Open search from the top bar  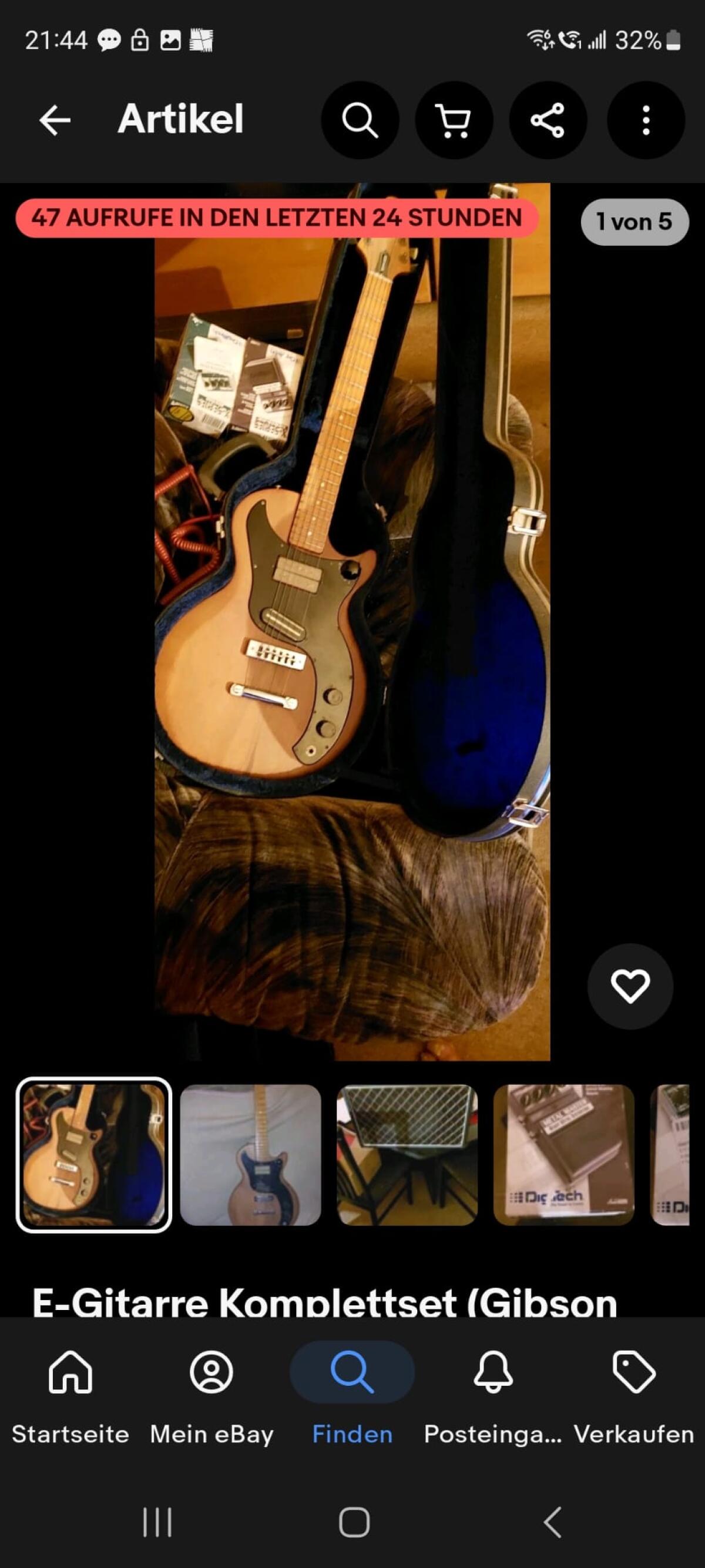pos(360,120)
